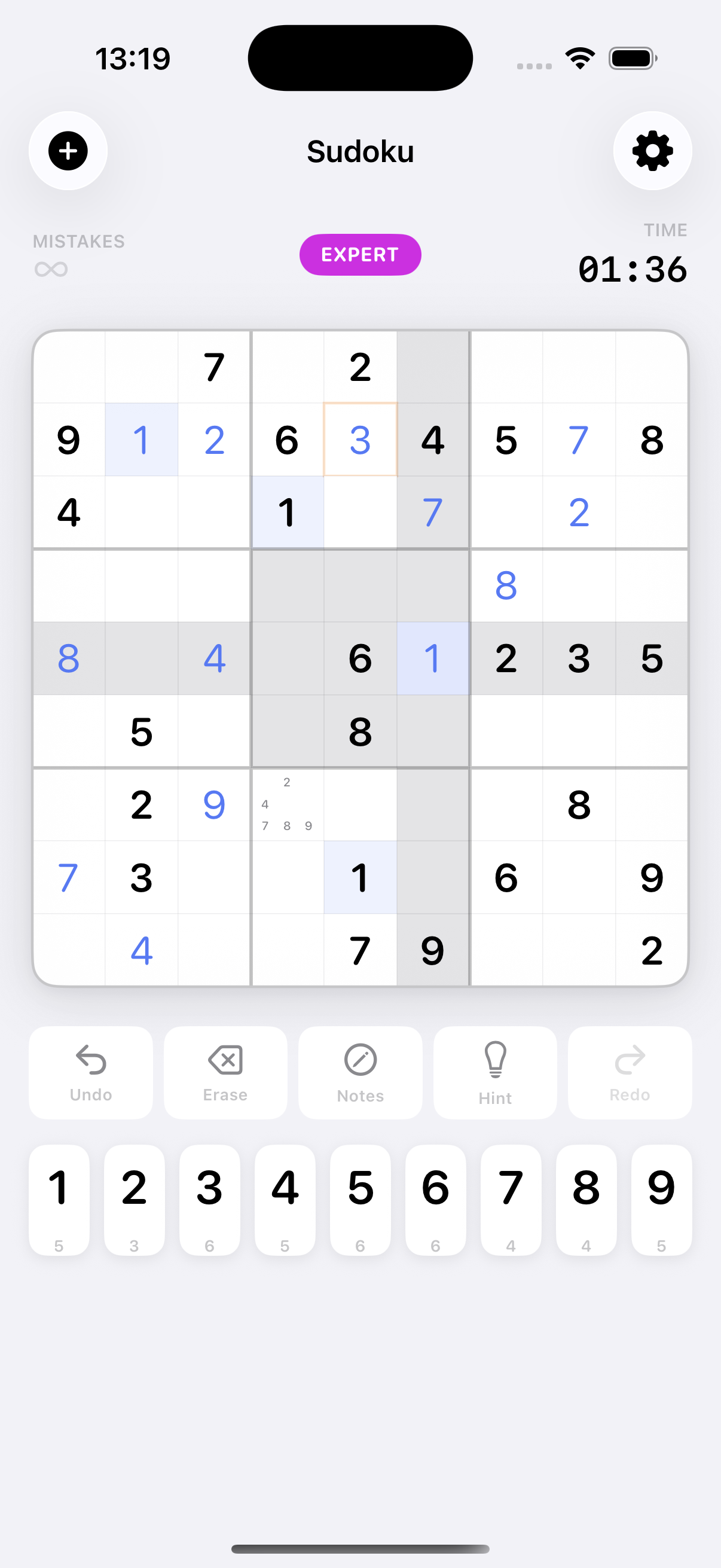Enter number 7 from the keypad
This screenshot has width=721, height=1568.
tap(511, 1199)
